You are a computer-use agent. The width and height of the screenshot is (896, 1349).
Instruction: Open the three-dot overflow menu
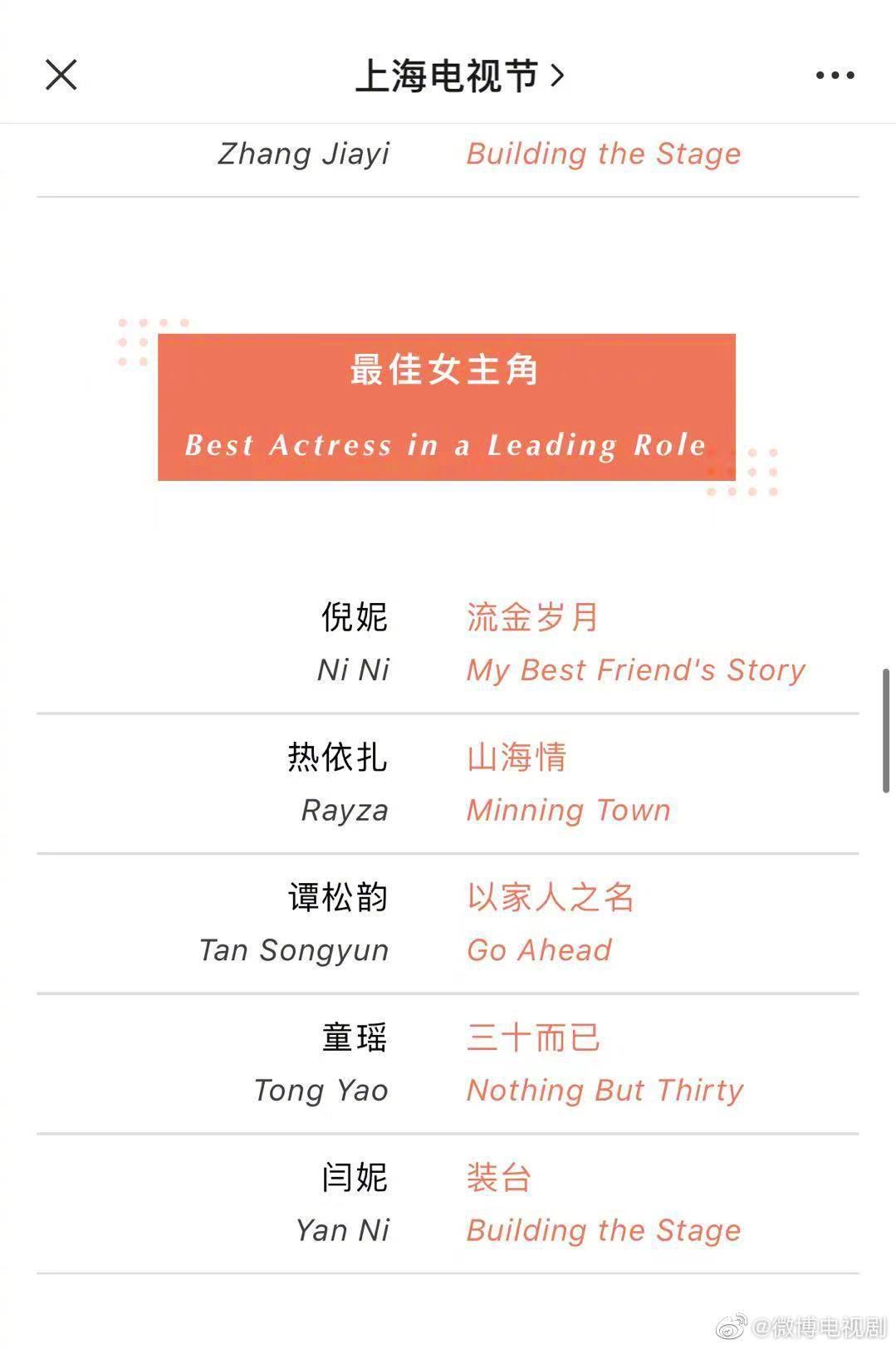835,76
